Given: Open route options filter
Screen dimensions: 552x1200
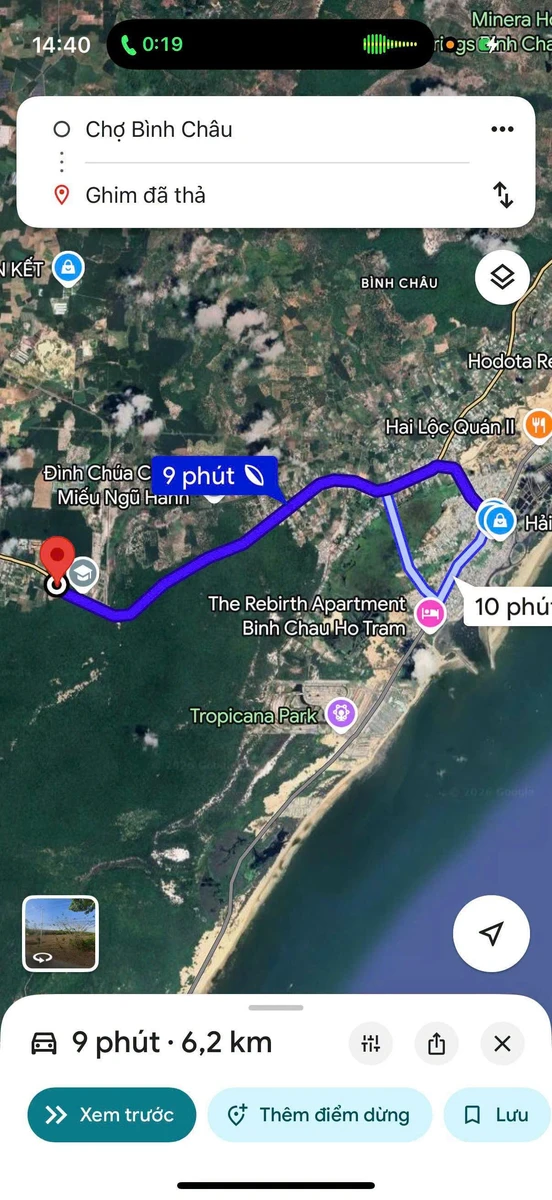Looking at the screenshot, I should pos(371,1044).
